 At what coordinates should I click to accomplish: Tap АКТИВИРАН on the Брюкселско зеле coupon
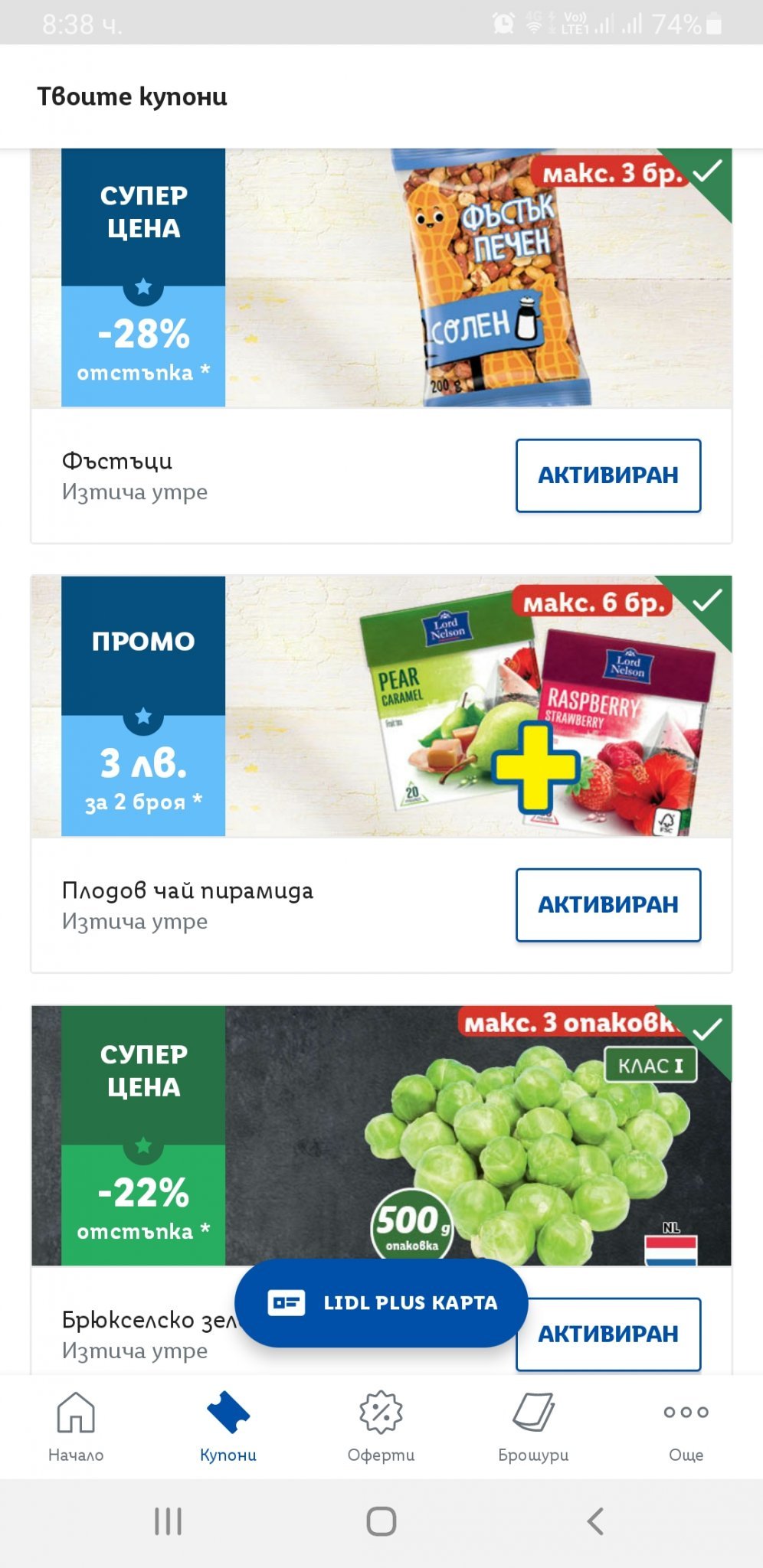click(x=607, y=1334)
